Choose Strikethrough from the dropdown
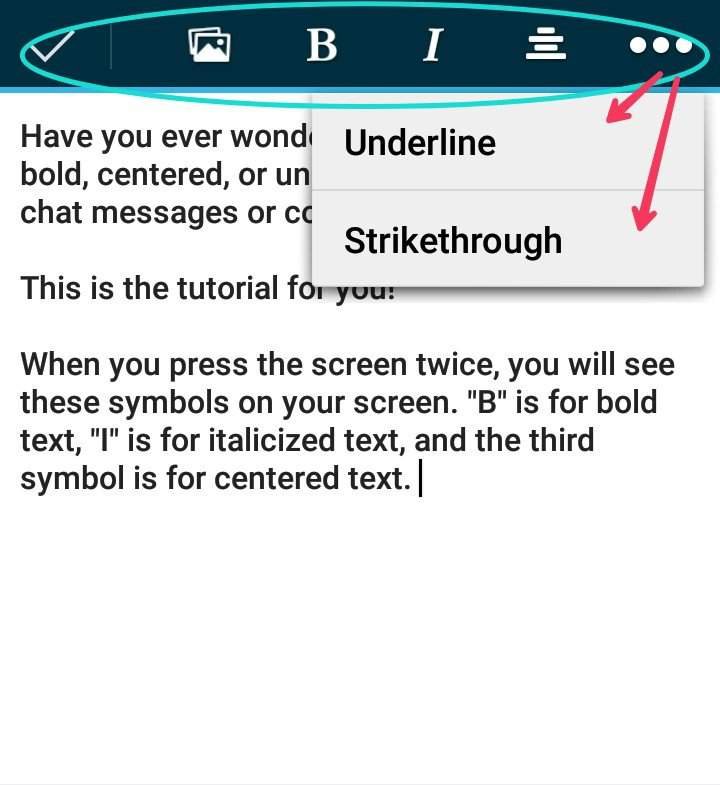This screenshot has height=785, width=720. (x=453, y=241)
